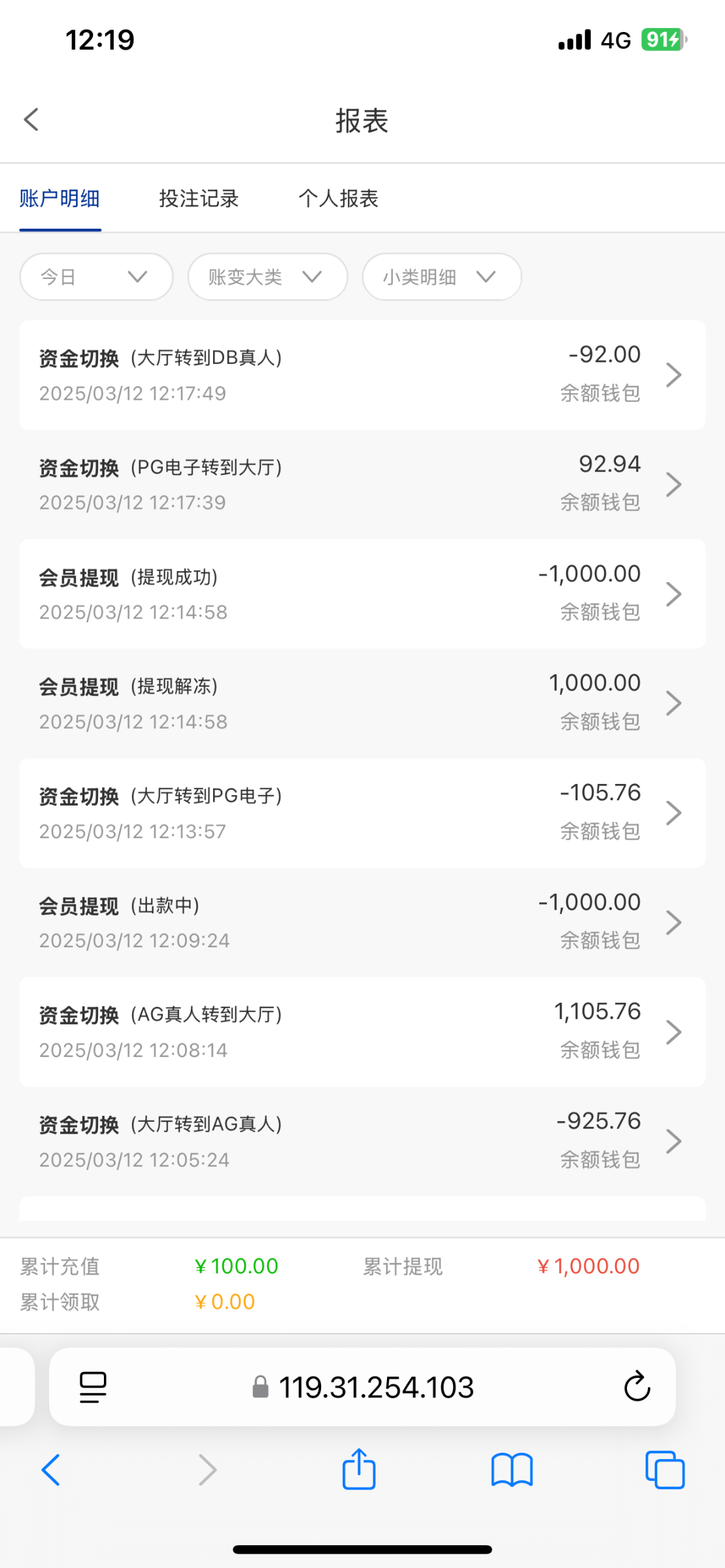Image resolution: width=725 pixels, height=1568 pixels.
Task: Expand the 小类明细 filter dropdown
Action: [442, 277]
